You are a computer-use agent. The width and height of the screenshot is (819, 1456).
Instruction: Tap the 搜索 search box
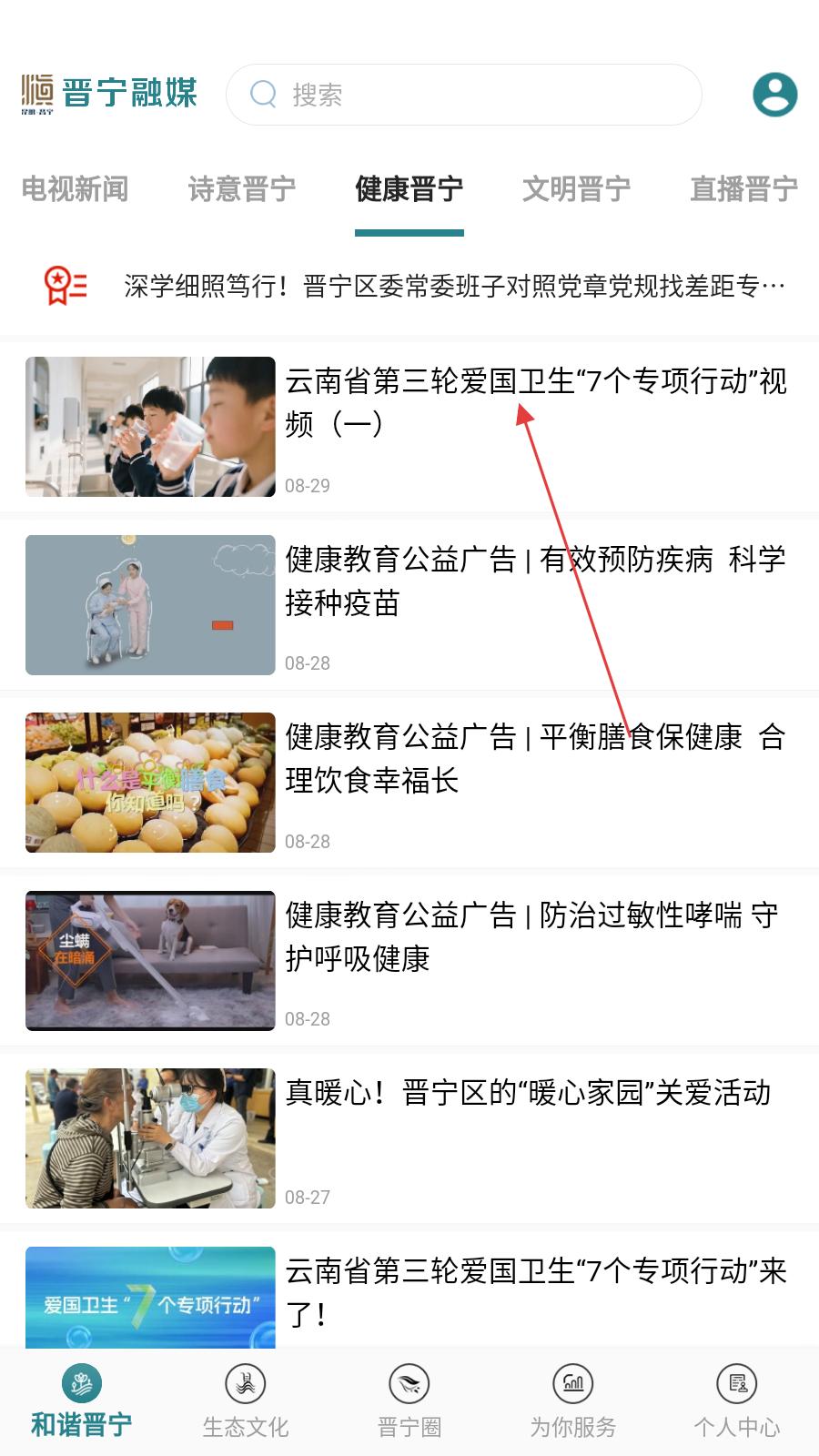click(464, 95)
